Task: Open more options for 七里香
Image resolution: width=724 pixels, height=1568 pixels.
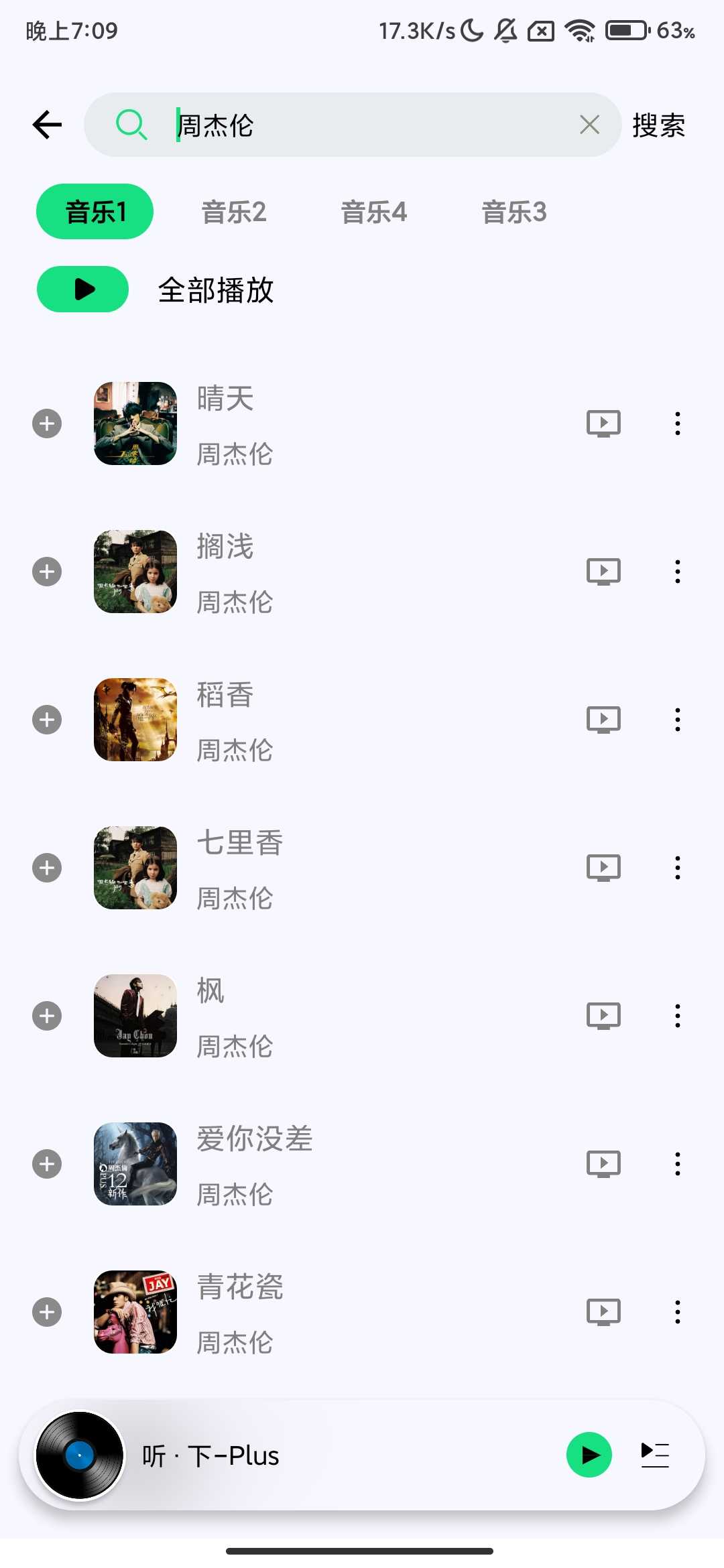Action: tap(678, 868)
